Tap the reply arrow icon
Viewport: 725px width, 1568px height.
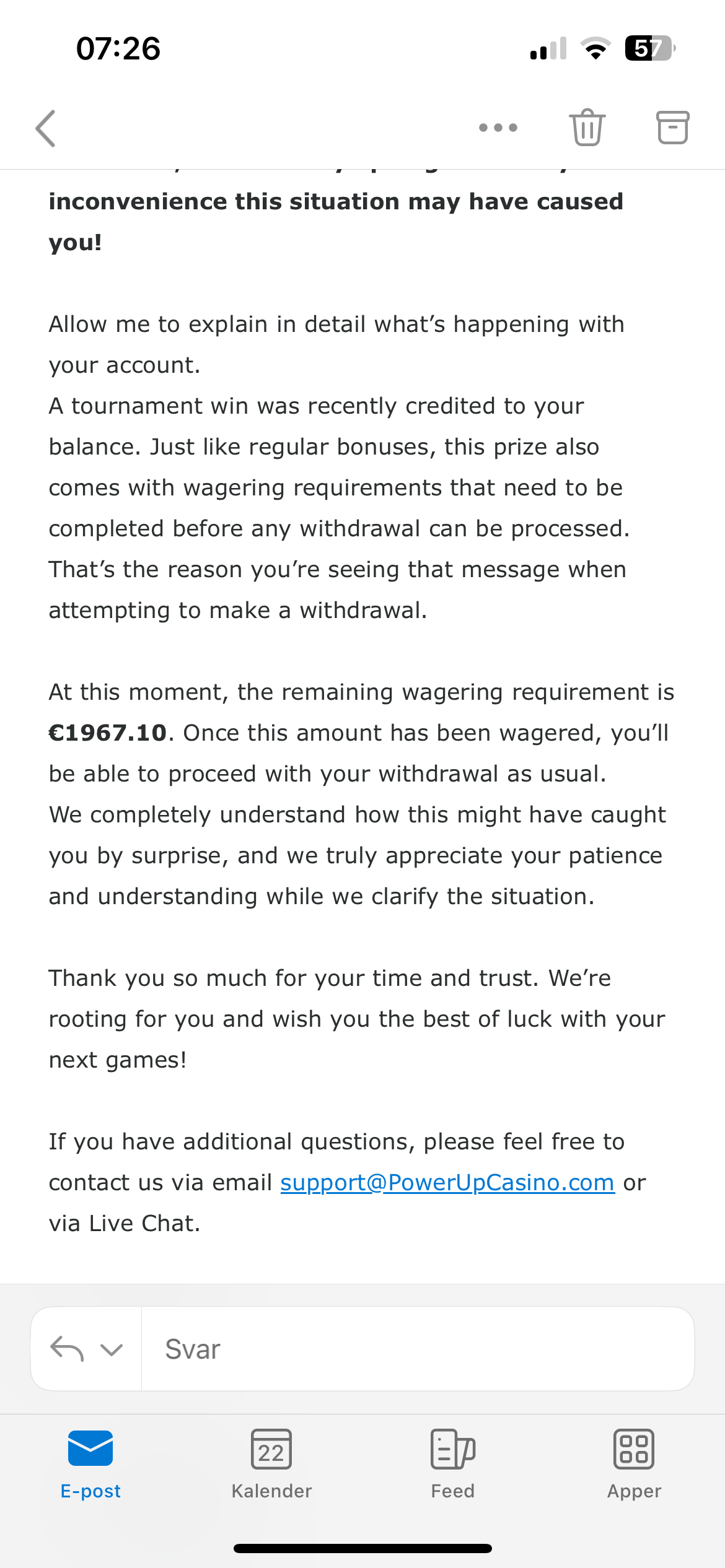point(66,1349)
